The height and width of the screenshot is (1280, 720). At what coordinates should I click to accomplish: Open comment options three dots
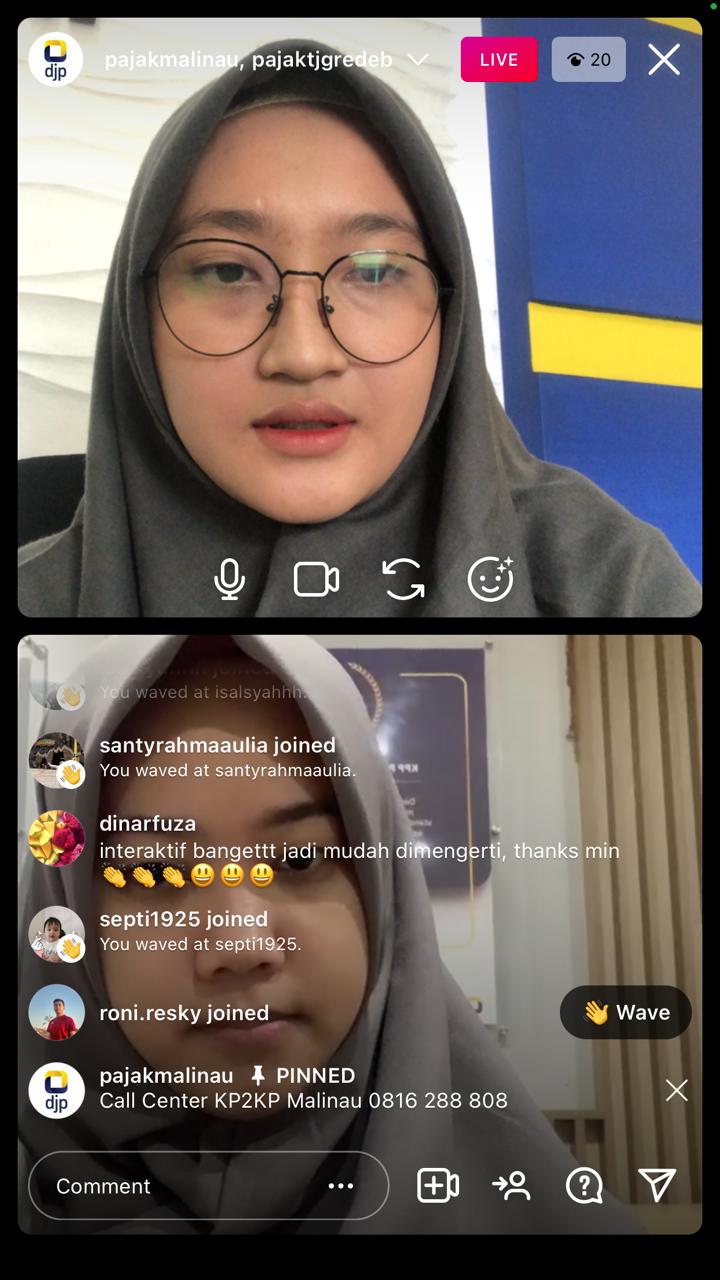click(341, 1186)
